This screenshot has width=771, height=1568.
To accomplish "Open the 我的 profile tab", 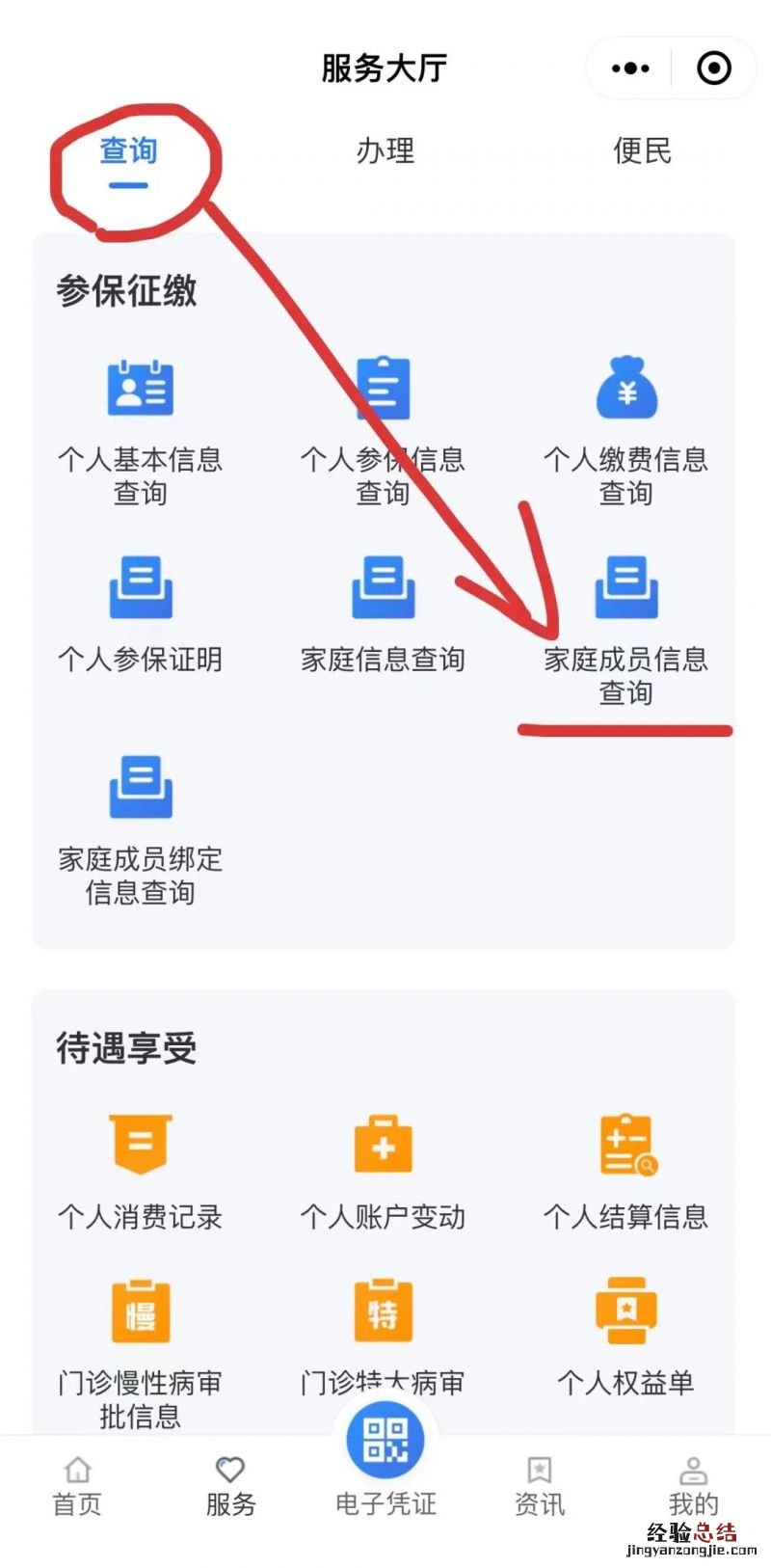I will click(693, 1486).
